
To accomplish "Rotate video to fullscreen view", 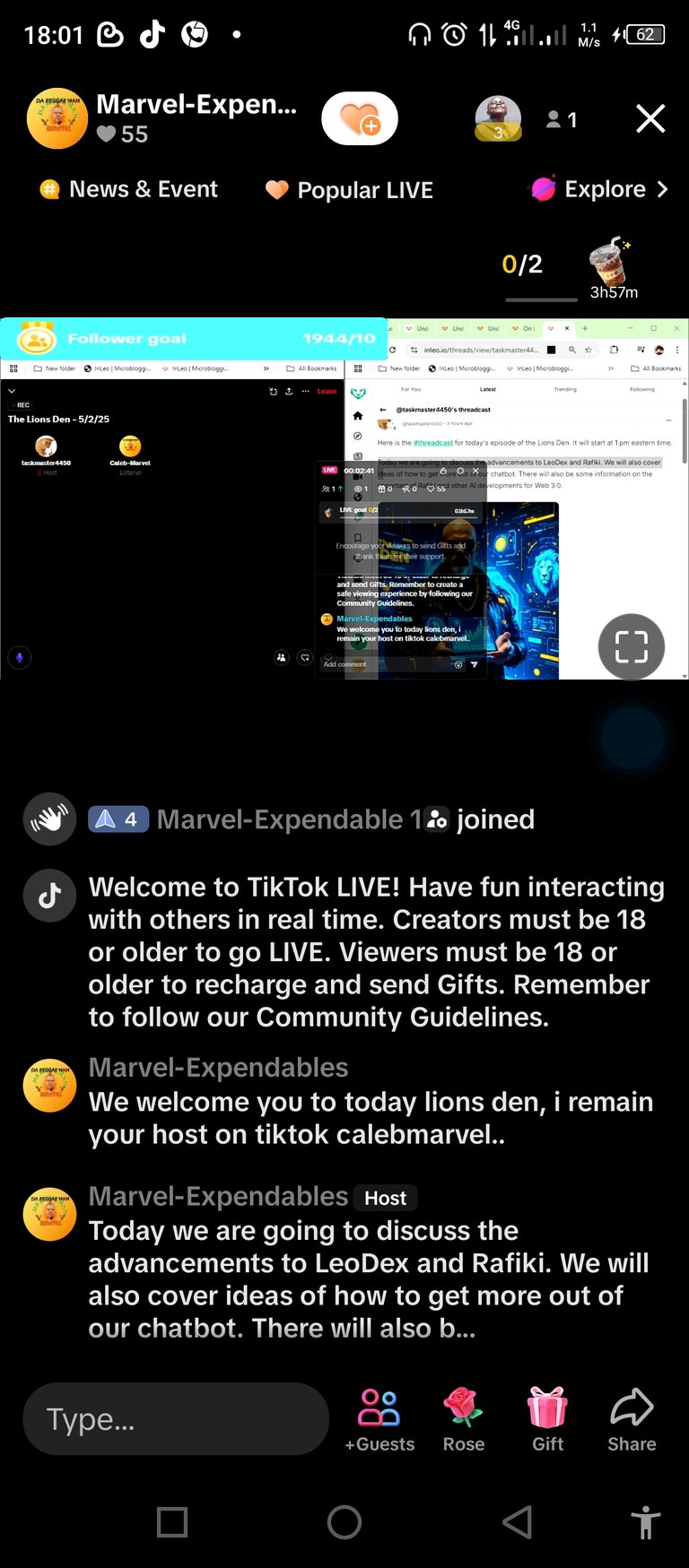I will 632,647.
